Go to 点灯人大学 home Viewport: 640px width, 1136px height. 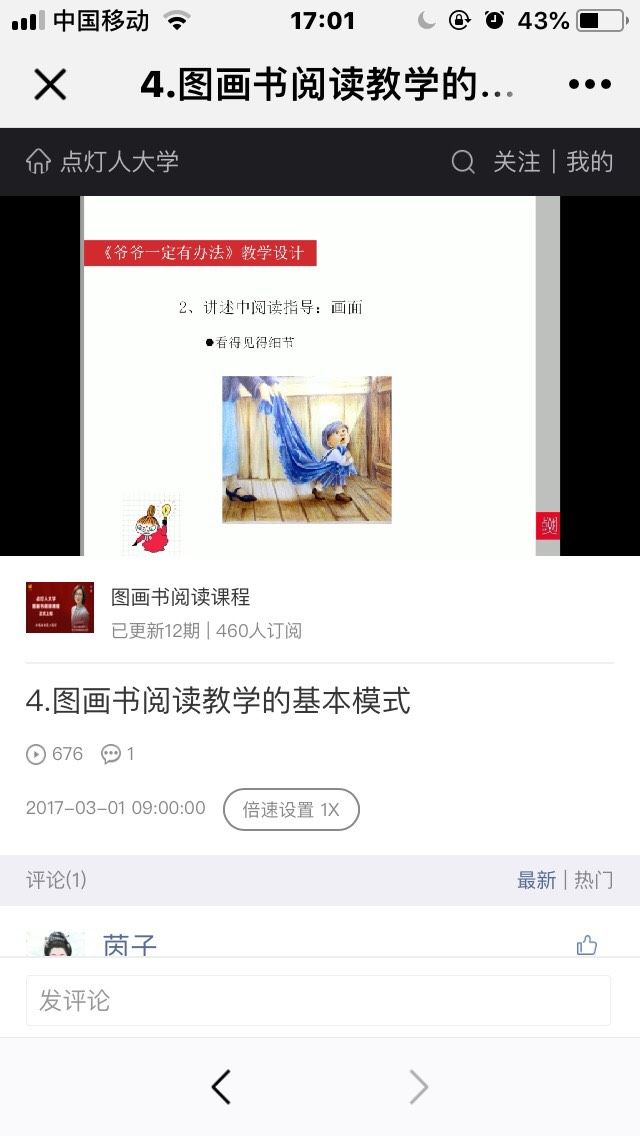pos(102,162)
